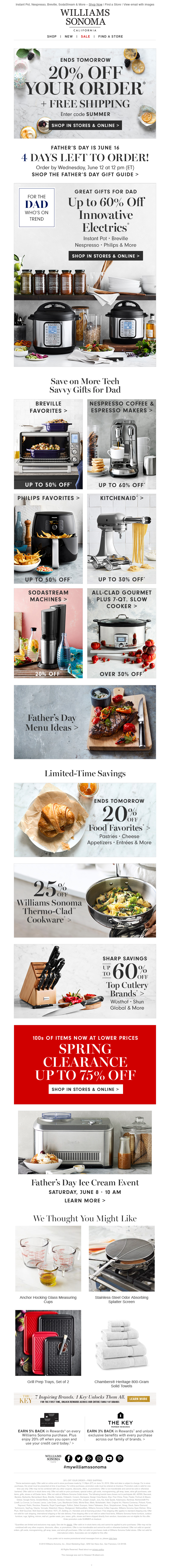170x1568 pixels.
Task: Open the SHOP menu link
Action: [52, 37]
